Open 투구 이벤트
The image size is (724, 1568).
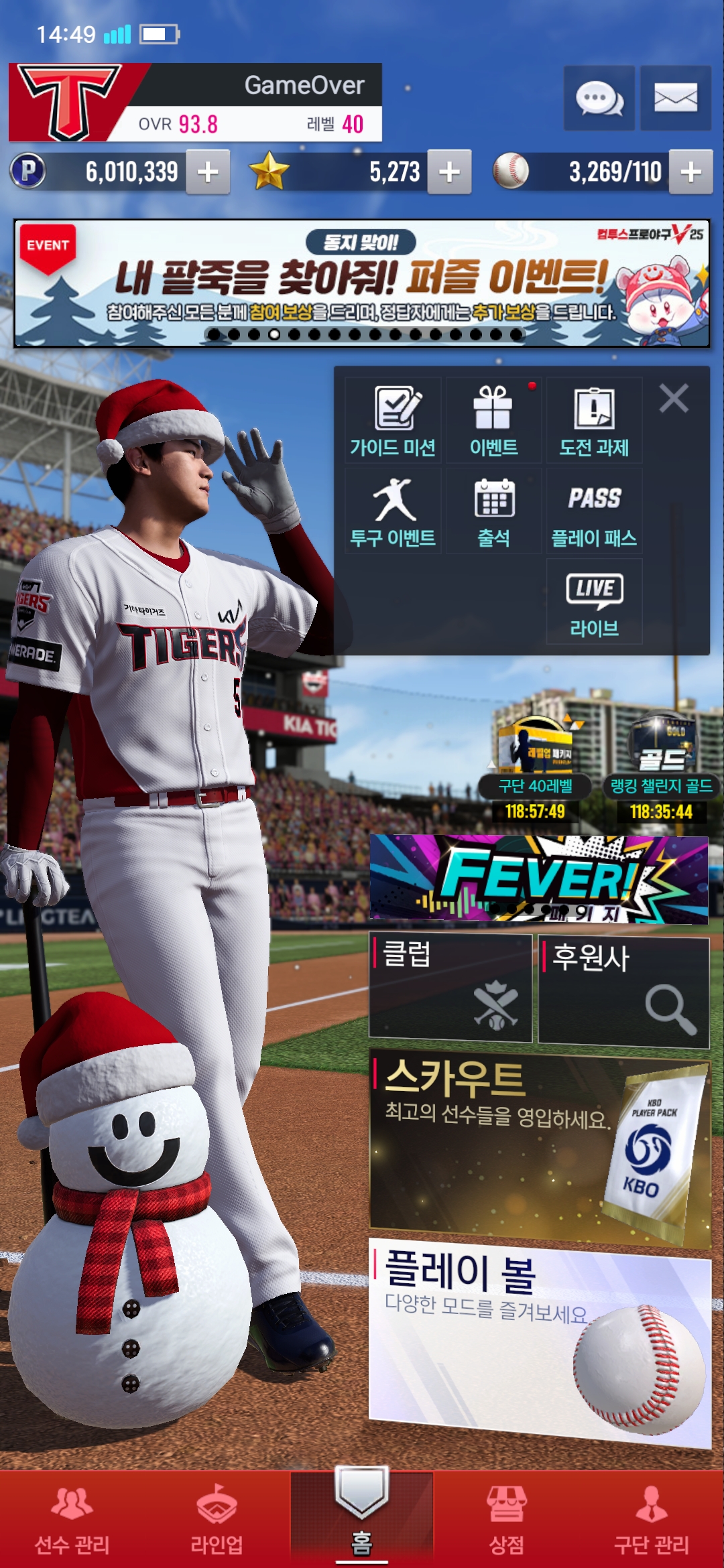pos(393,511)
